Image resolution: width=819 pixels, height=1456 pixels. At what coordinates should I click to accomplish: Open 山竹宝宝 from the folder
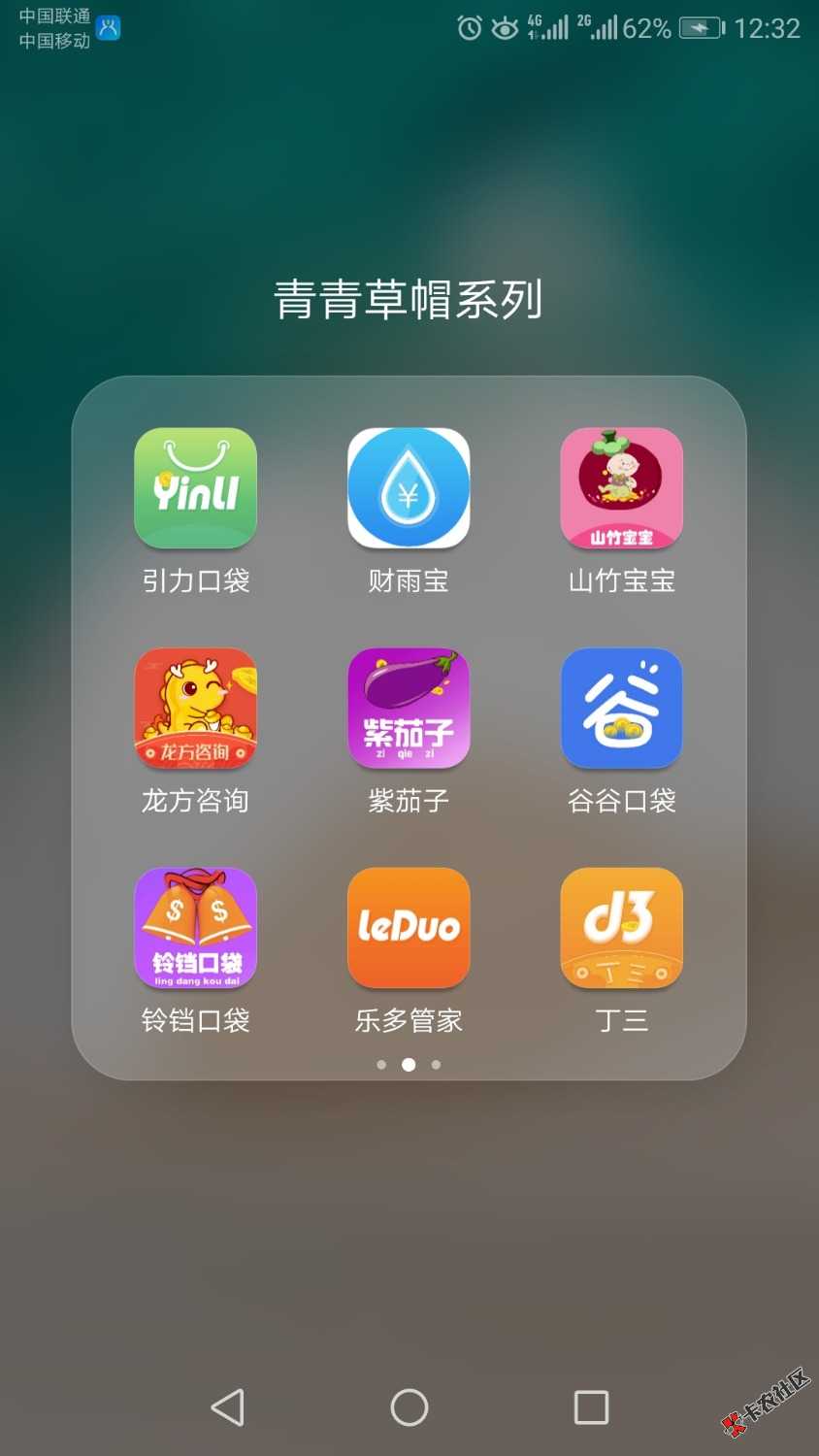(x=621, y=488)
